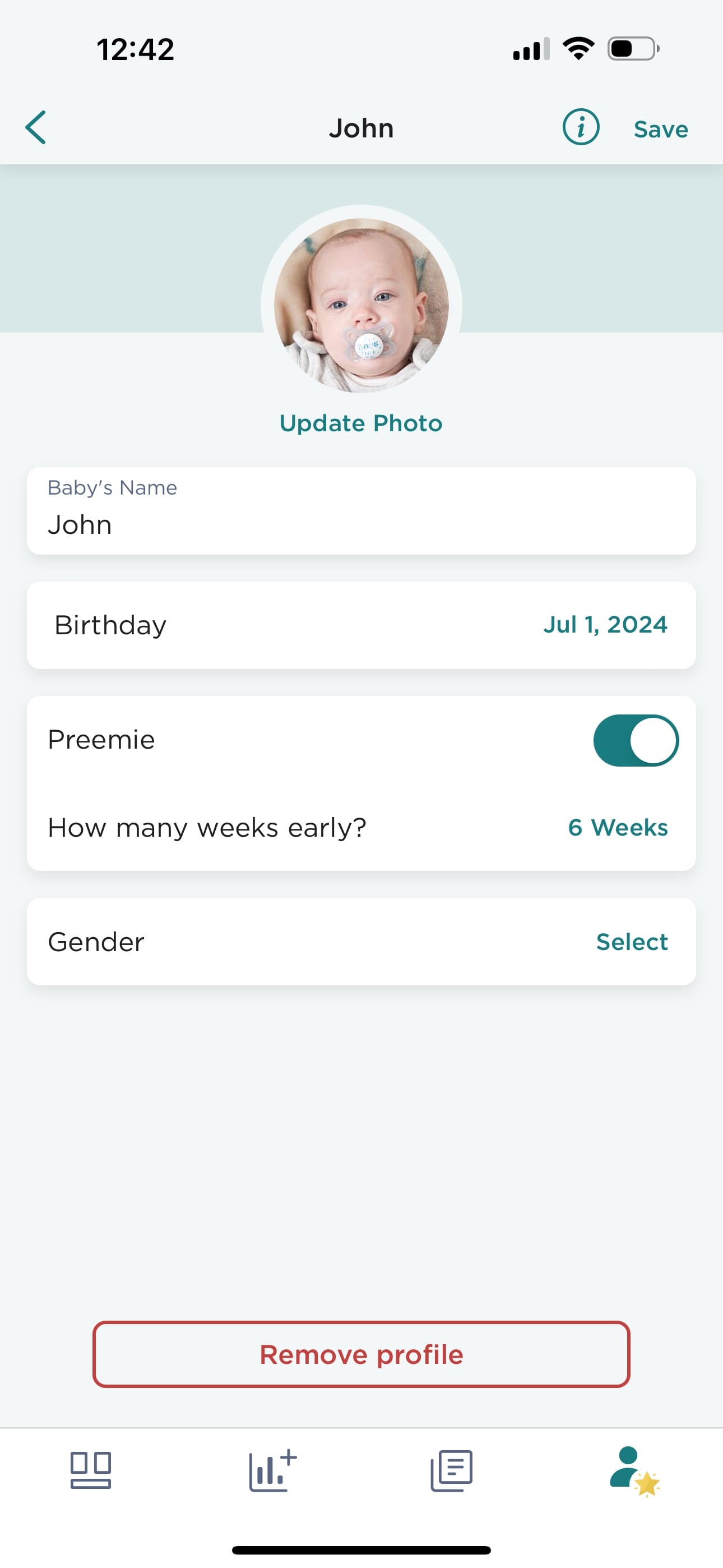
Task: Tap Update Photo link
Action: 361,423
